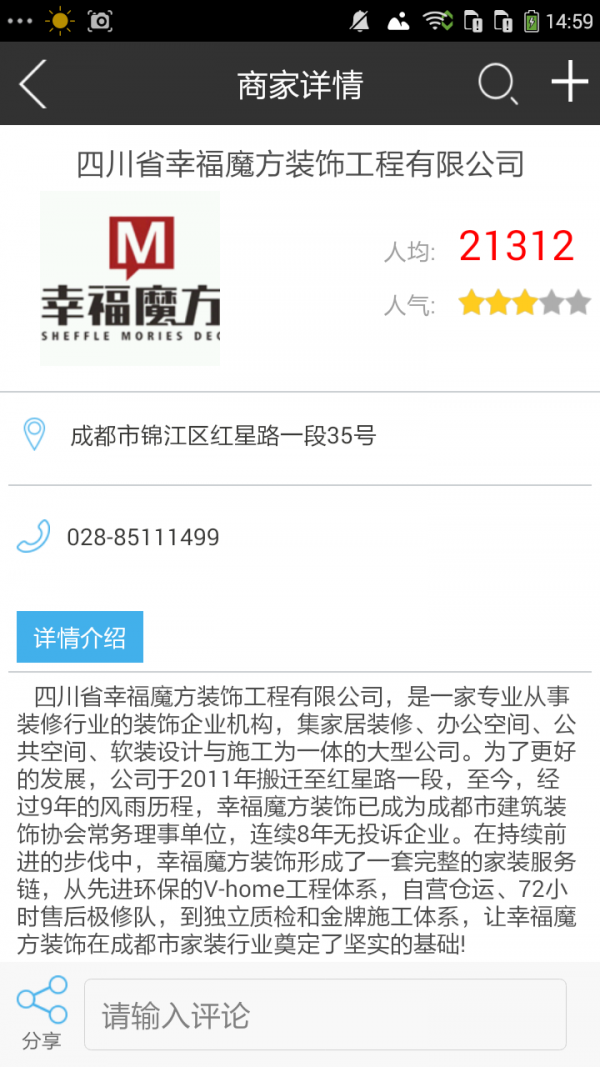Focus the 请输入评论 comment field
Image resolution: width=600 pixels, height=1067 pixels.
tap(325, 1015)
